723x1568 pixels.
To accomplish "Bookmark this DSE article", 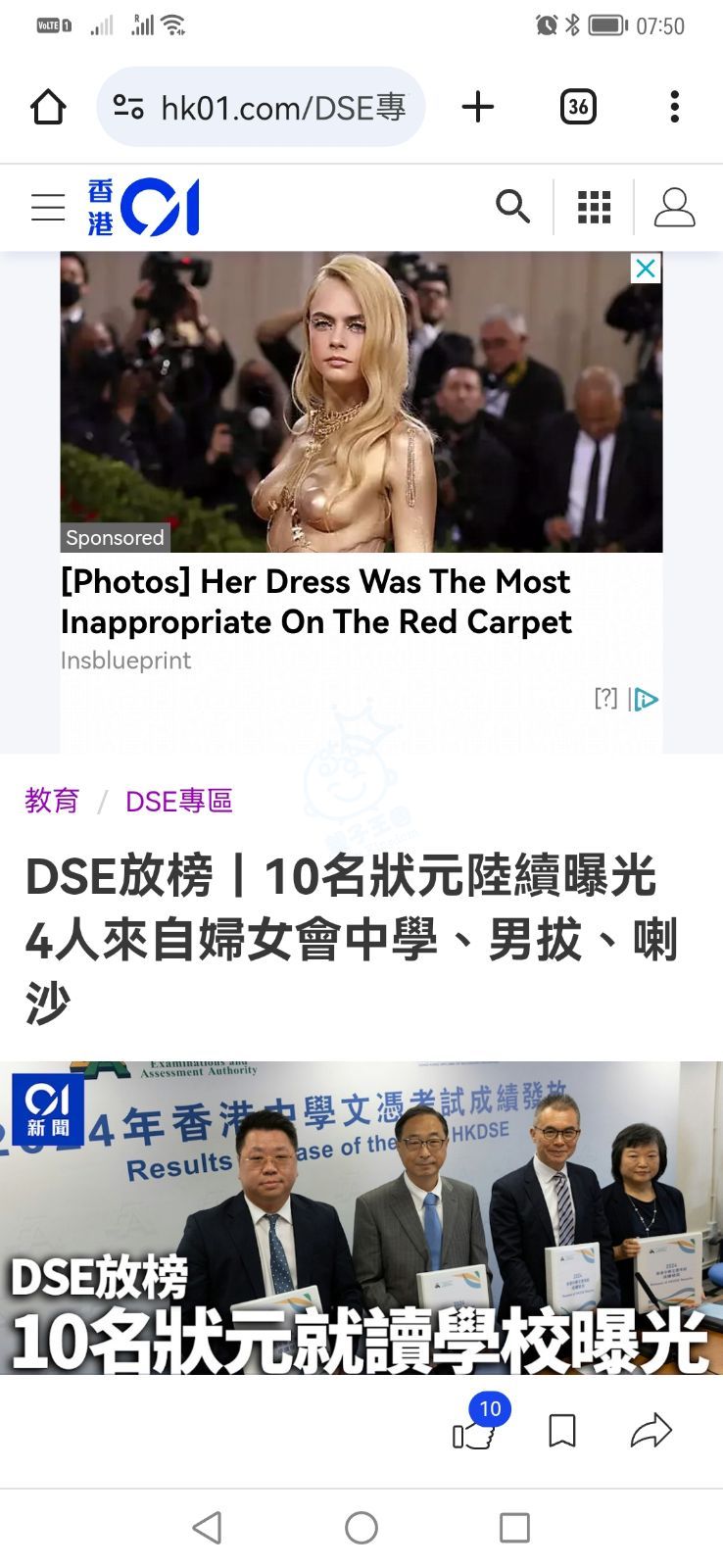I will [562, 1432].
